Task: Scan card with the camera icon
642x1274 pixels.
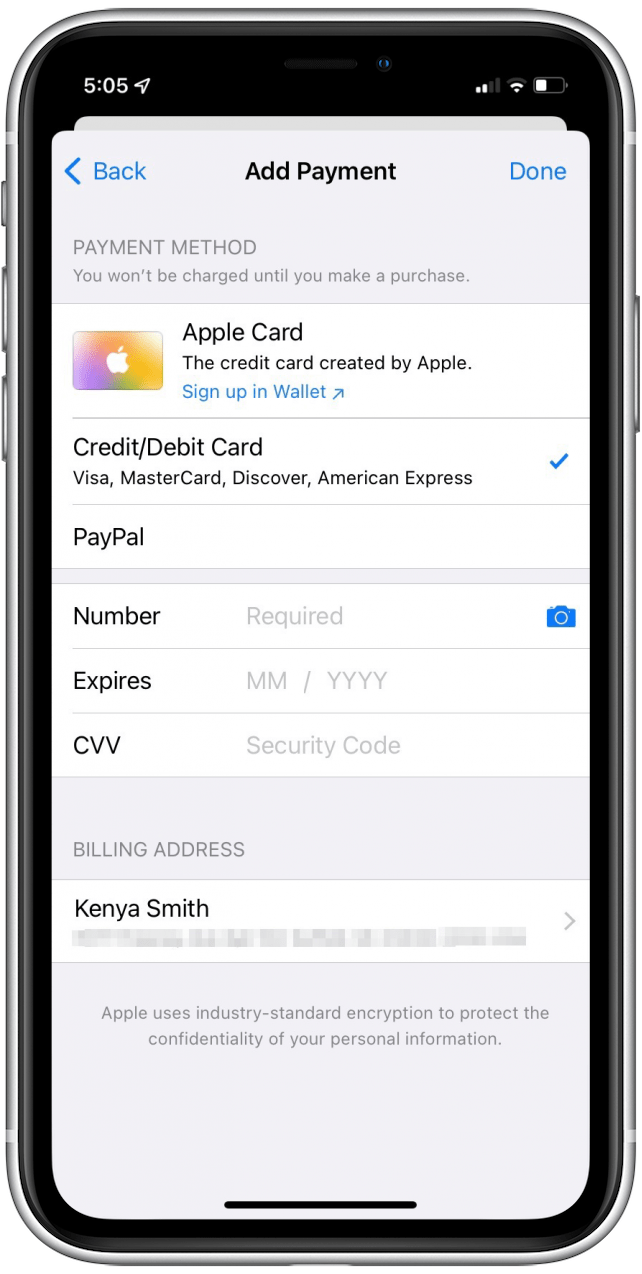Action: click(560, 616)
